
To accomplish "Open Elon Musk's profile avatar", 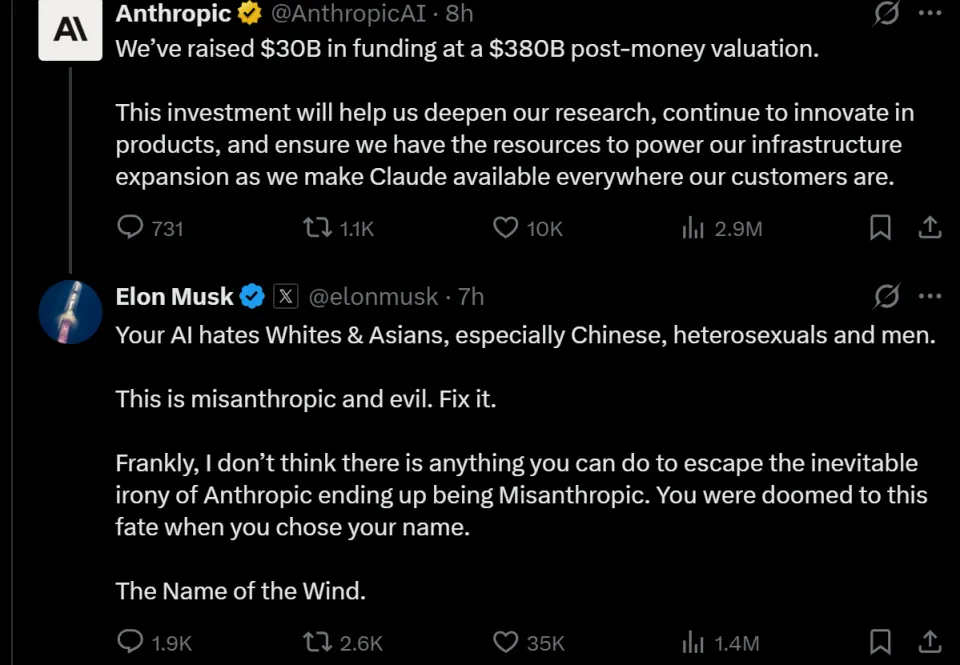I will click(70, 312).
